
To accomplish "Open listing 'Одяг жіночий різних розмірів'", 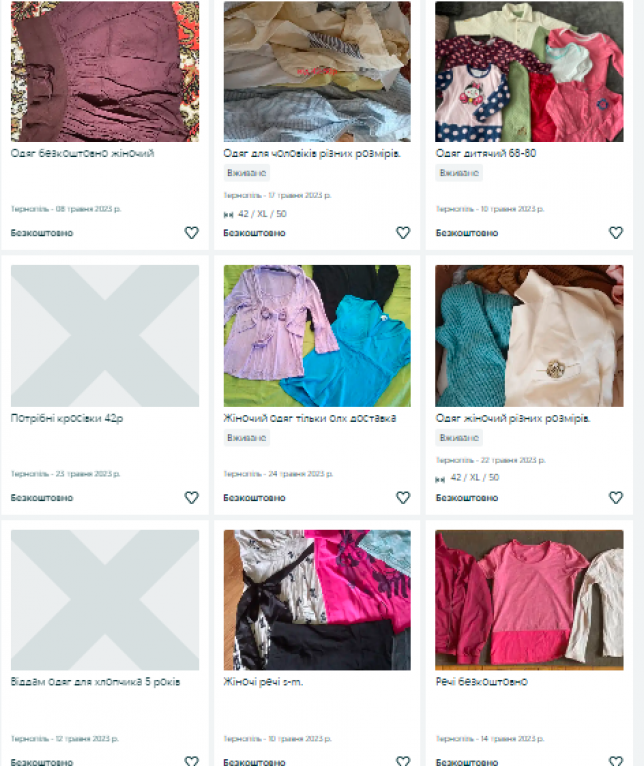I will tap(513, 418).
